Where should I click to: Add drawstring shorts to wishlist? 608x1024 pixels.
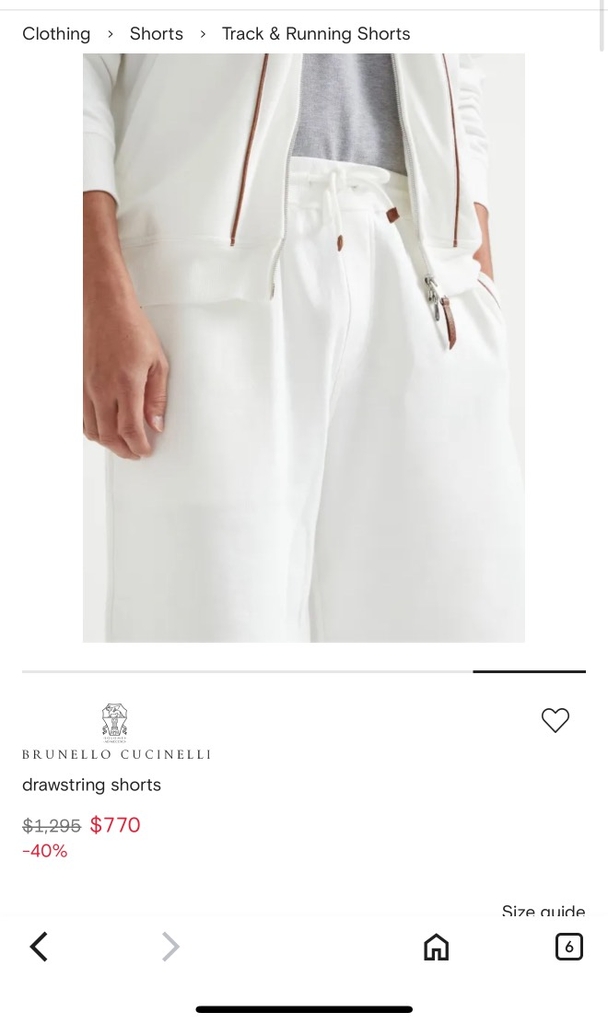click(x=555, y=720)
